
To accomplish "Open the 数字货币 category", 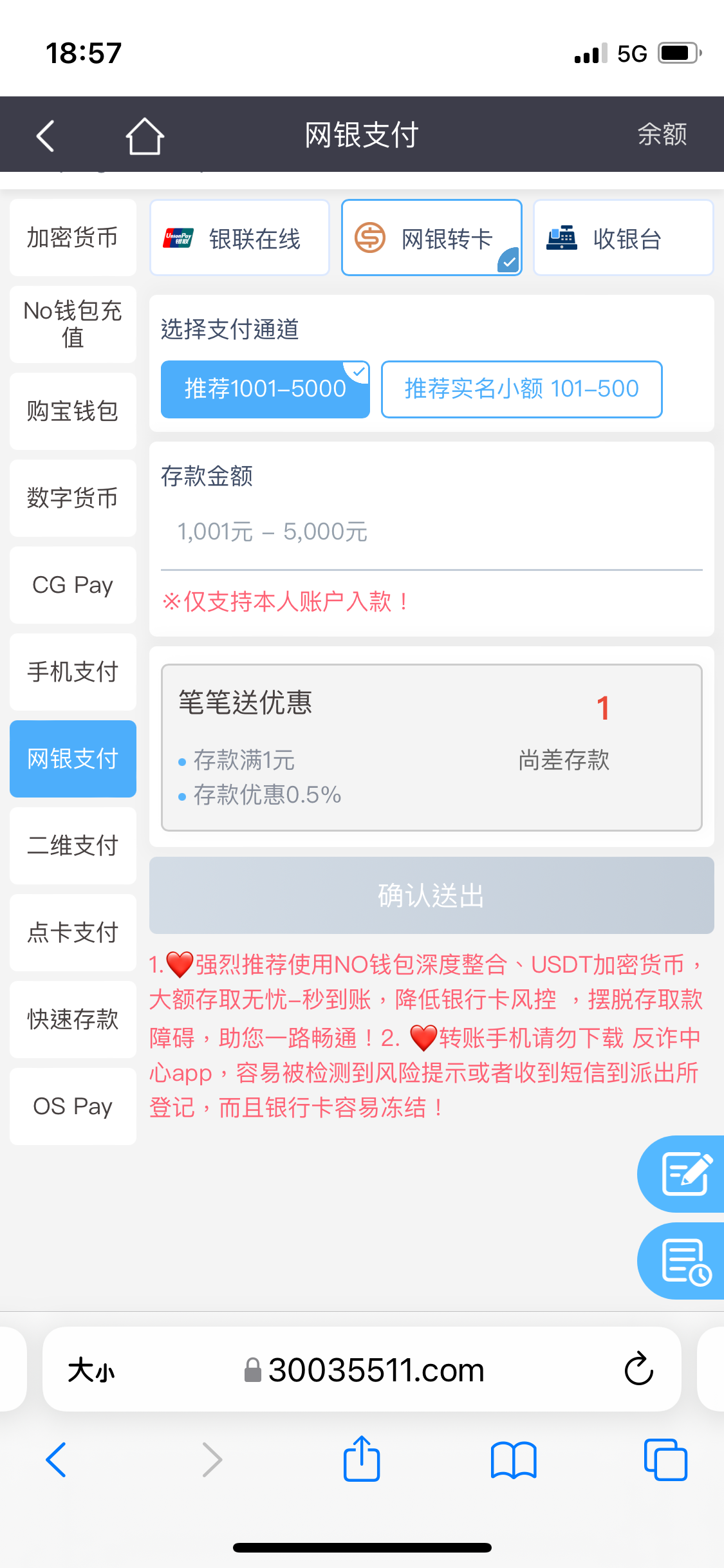I will click(x=73, y=498).
